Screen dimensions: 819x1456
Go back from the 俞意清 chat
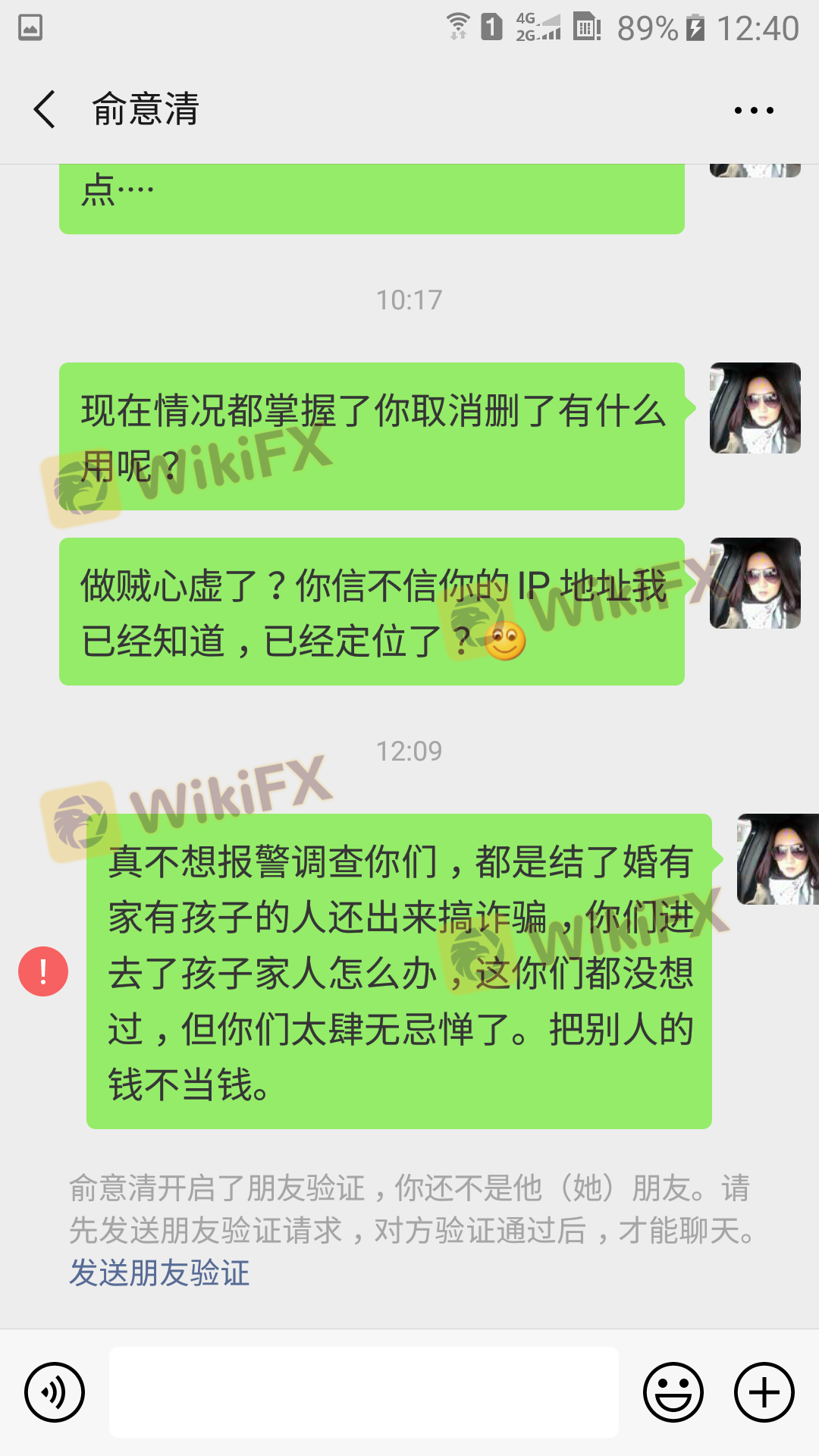coord(45,109)
